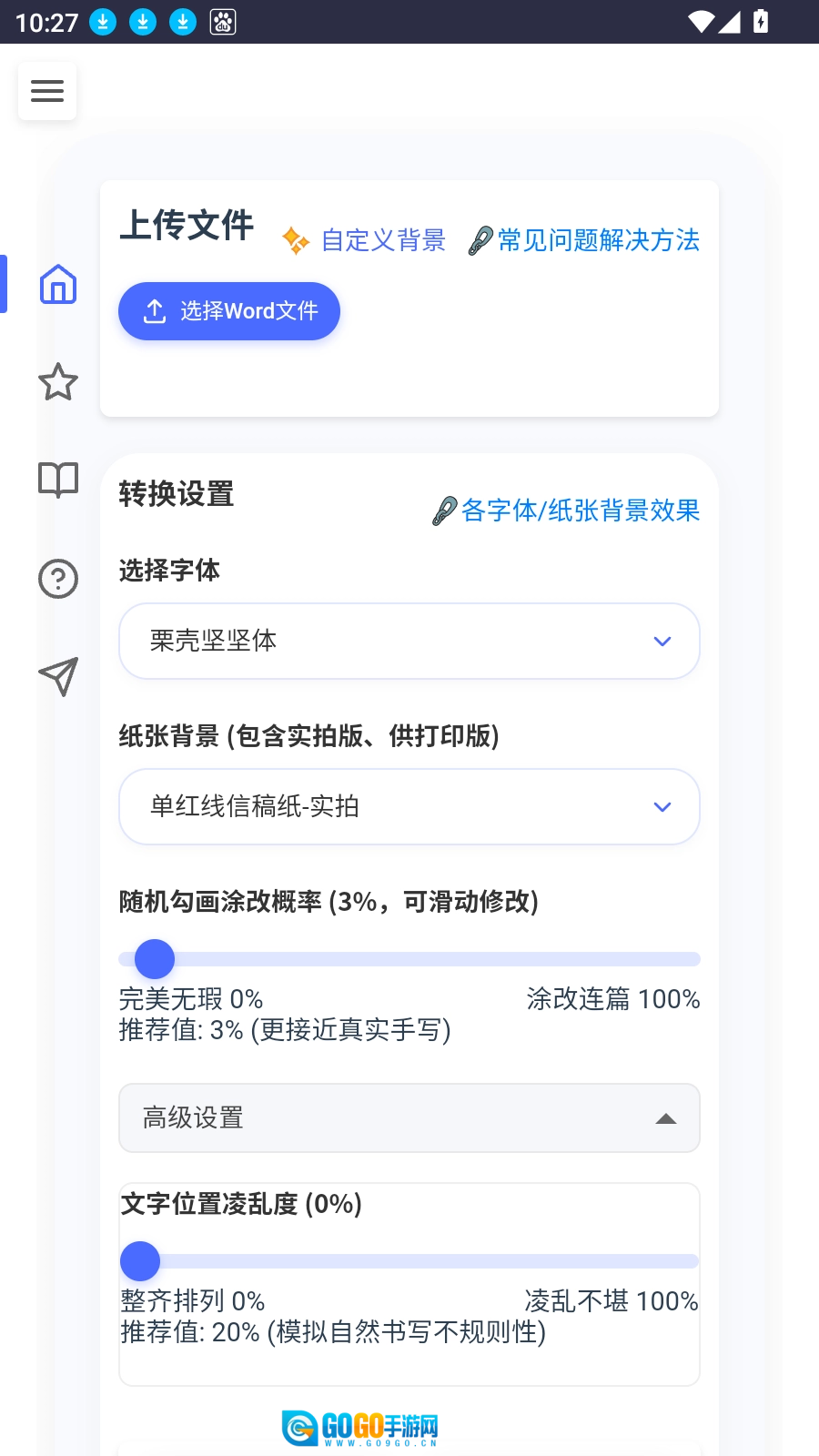View 常见问题解决方法 link
This screenshot has width=819, height=1456.
[584, 240]
